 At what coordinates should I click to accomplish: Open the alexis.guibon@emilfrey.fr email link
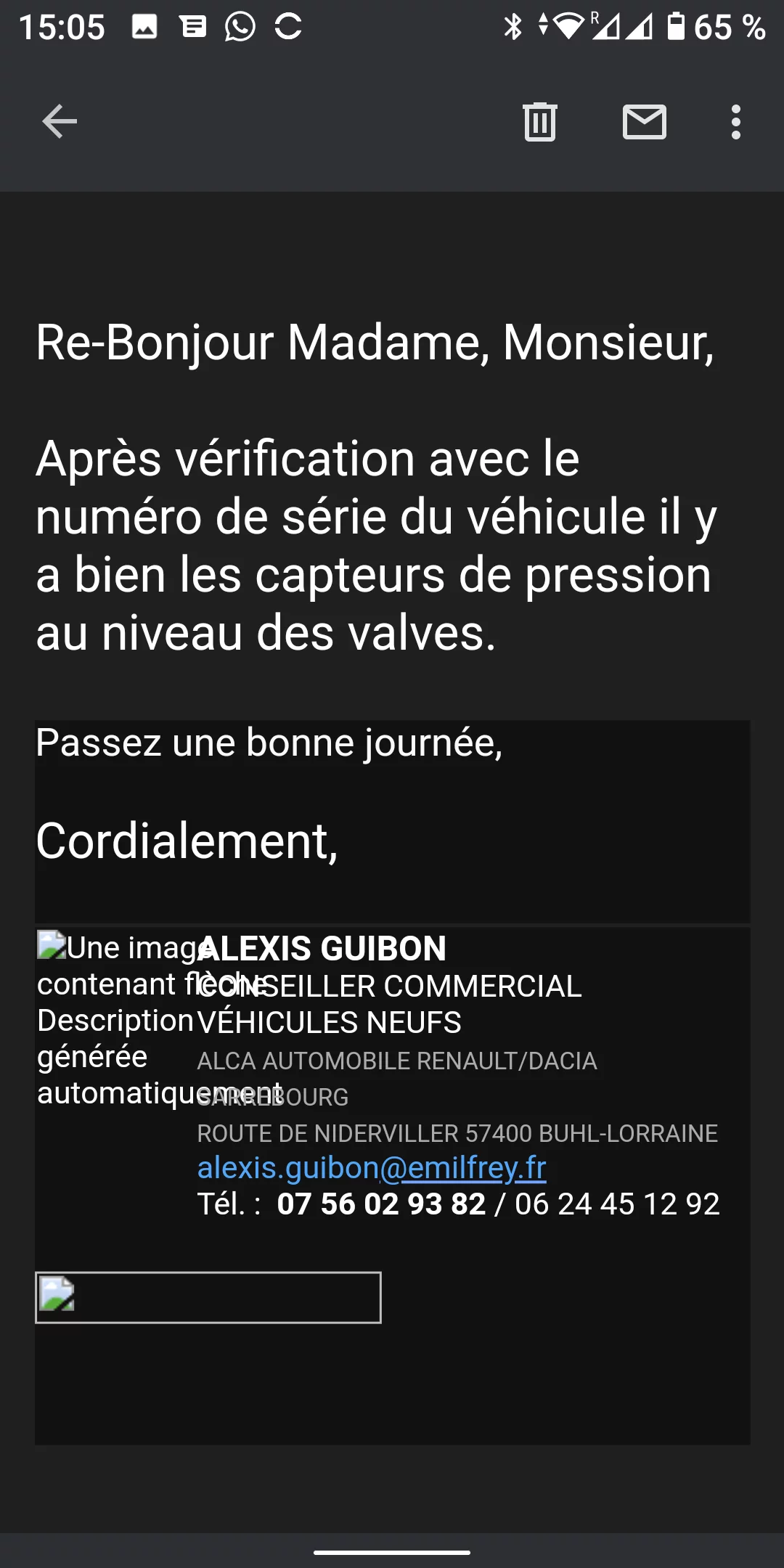(371, 1168)
